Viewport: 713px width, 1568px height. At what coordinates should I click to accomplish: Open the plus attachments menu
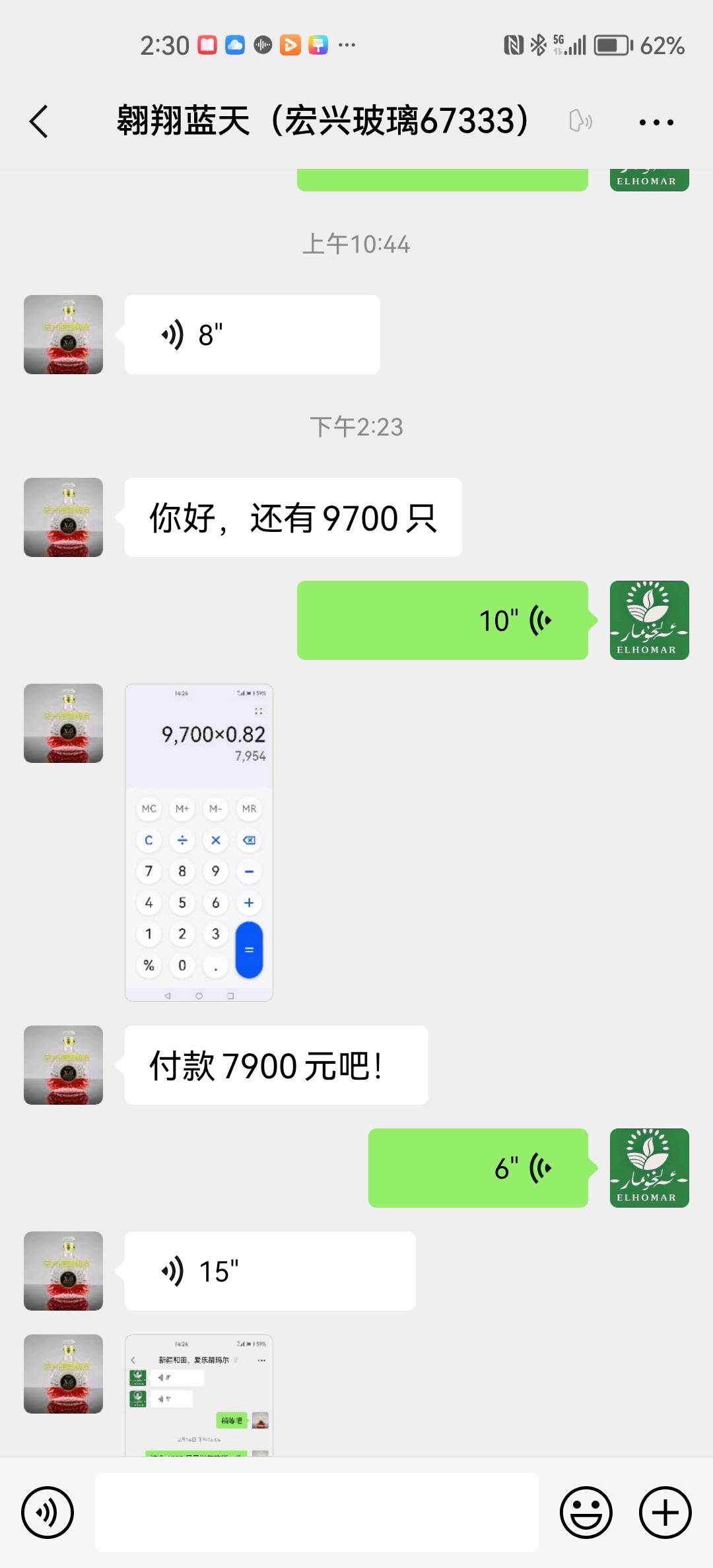tap(665, 1513)
